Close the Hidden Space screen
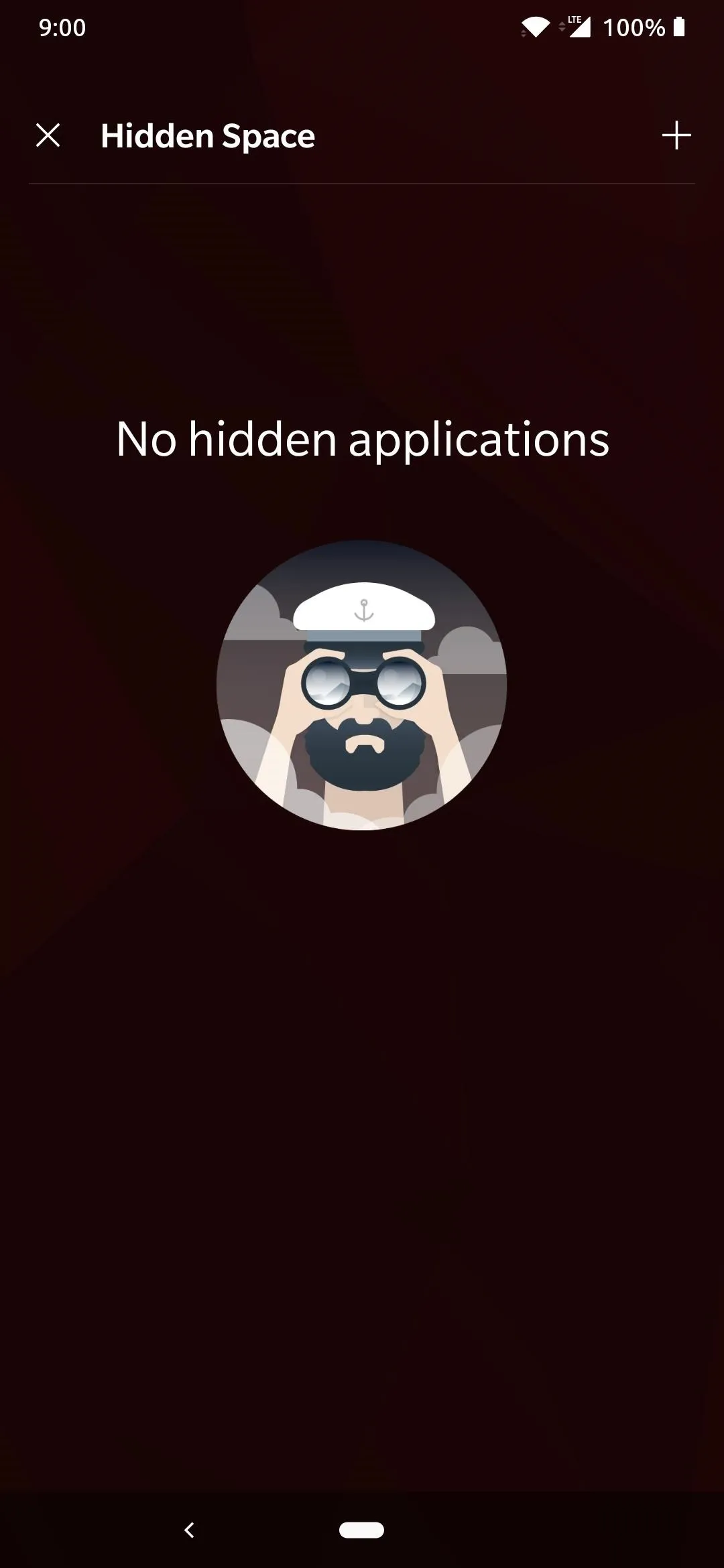The image size is (724, 1568). point(48,135)
